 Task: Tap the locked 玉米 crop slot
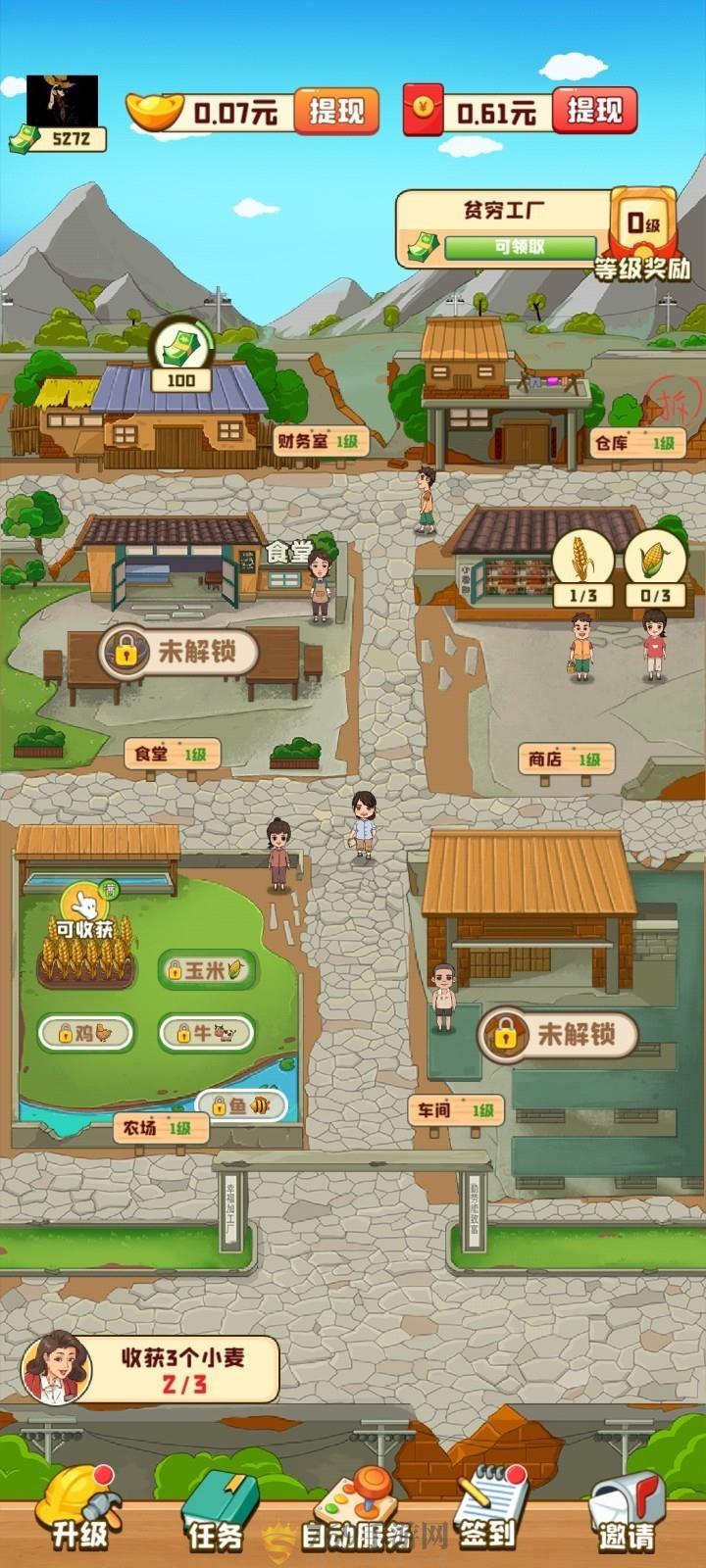pos(207,970)
